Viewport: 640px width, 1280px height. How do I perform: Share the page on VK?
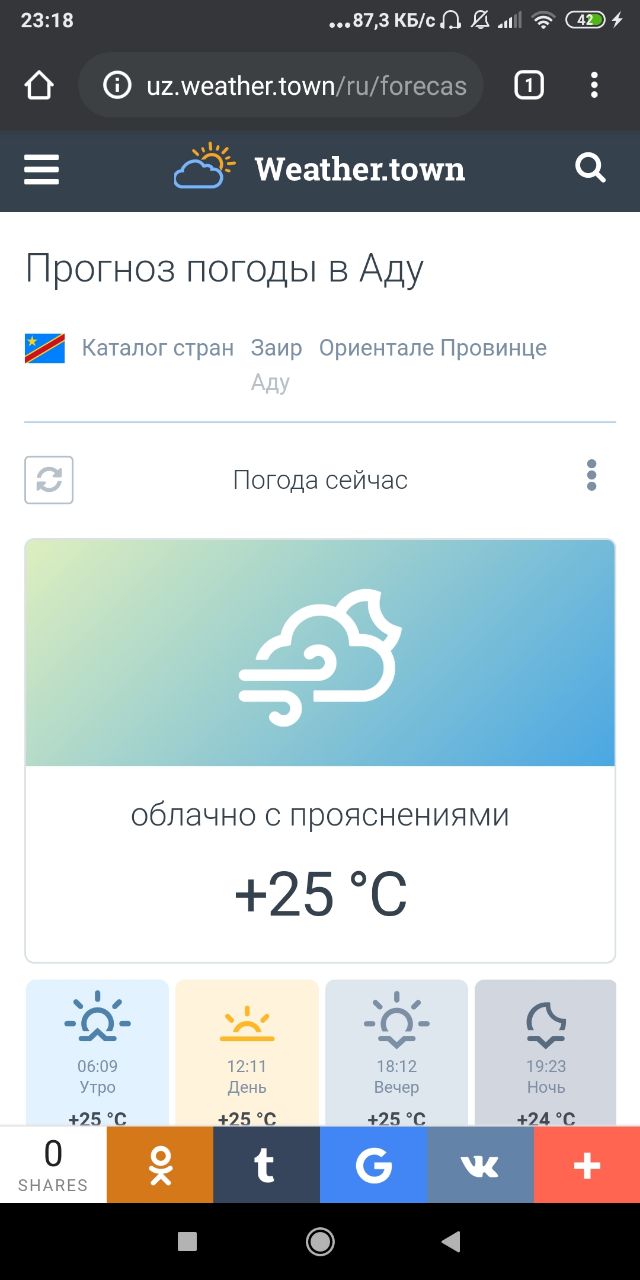(480, 1165)
